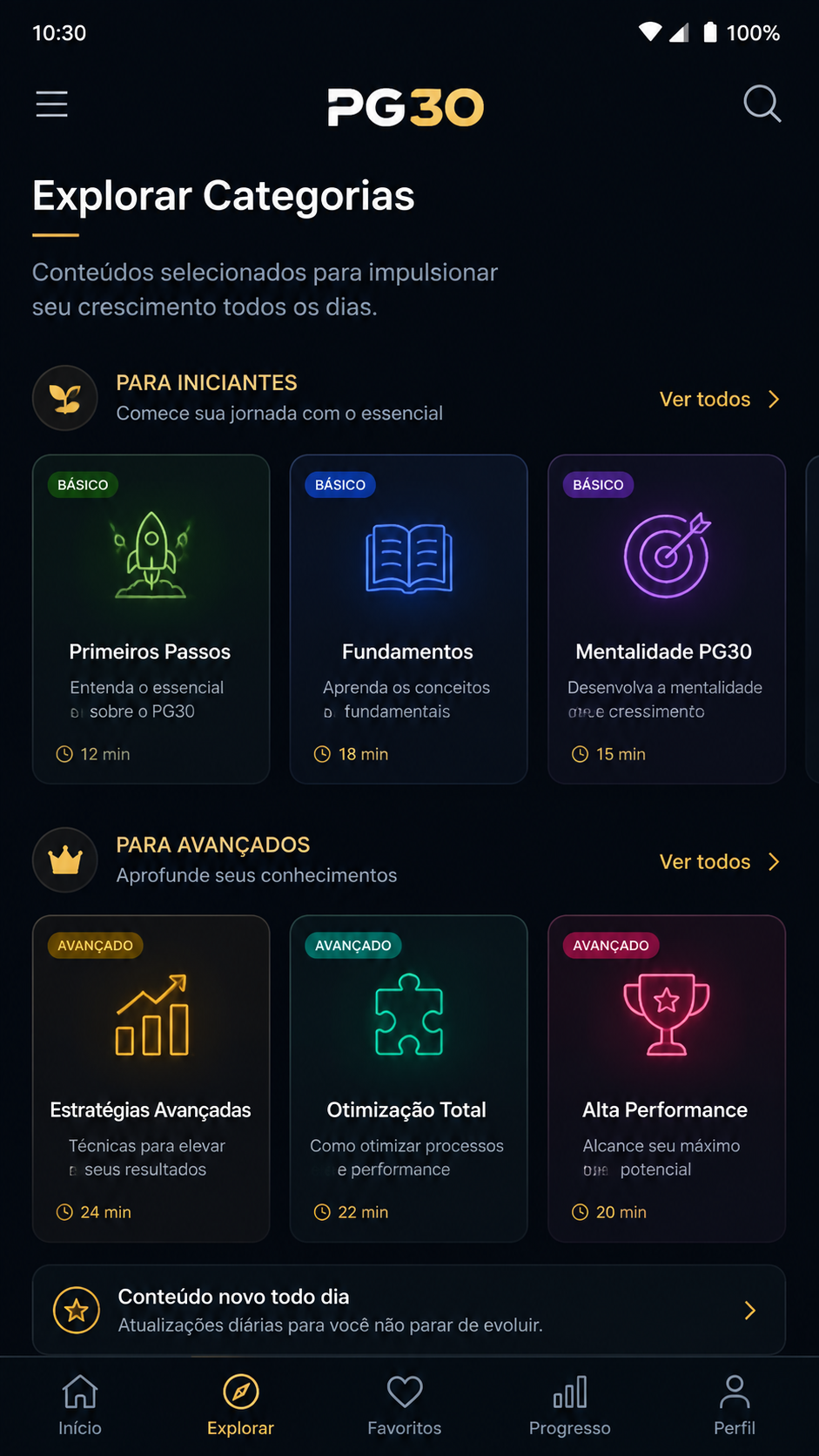Image resolution: width=819 pixels, height=1456 pixels.
Task: Switch to the Favoritos tab
Action: (x=405, y=1405)
